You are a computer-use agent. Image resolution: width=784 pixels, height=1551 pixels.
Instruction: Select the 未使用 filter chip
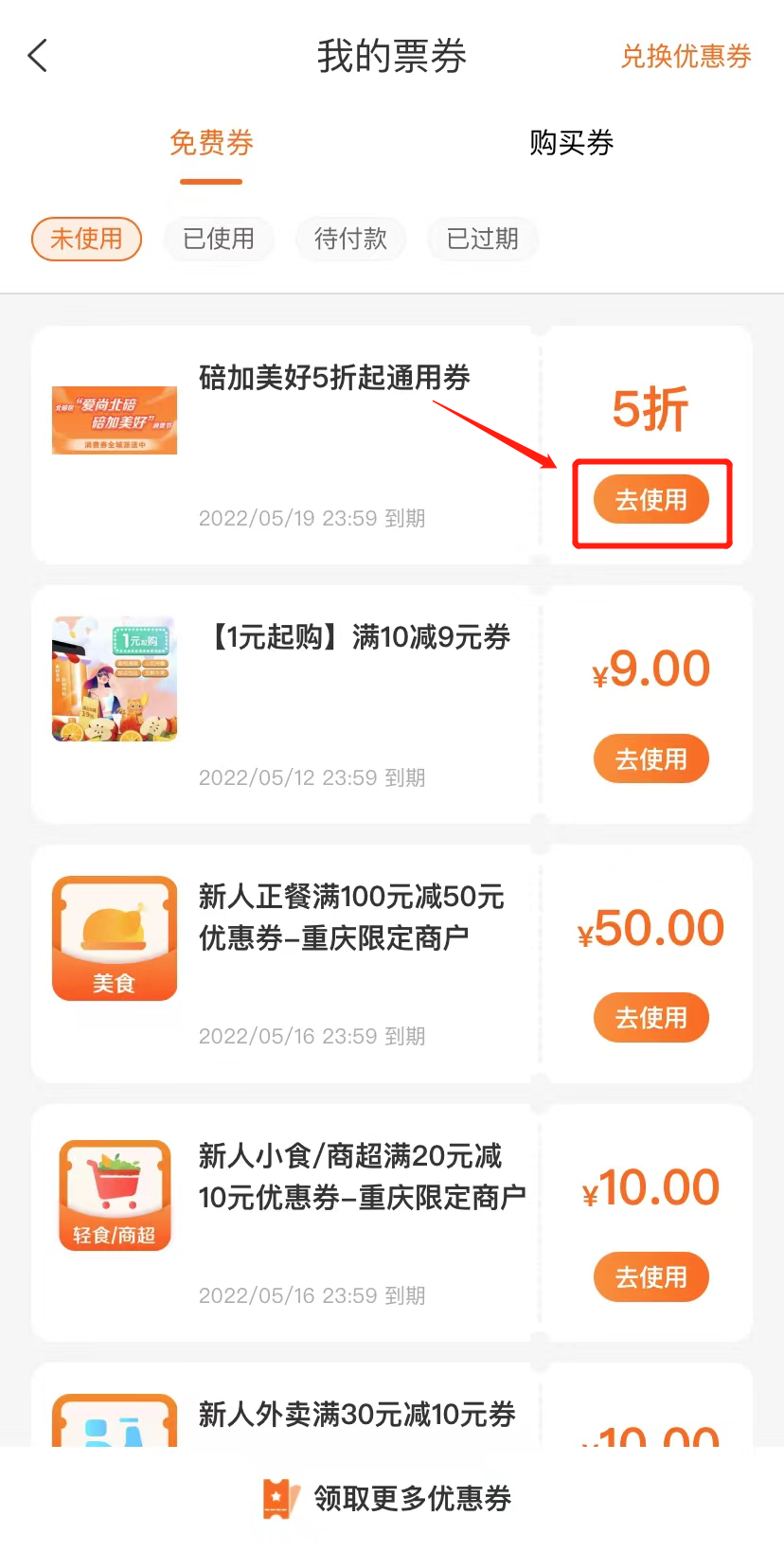[86, 239]
